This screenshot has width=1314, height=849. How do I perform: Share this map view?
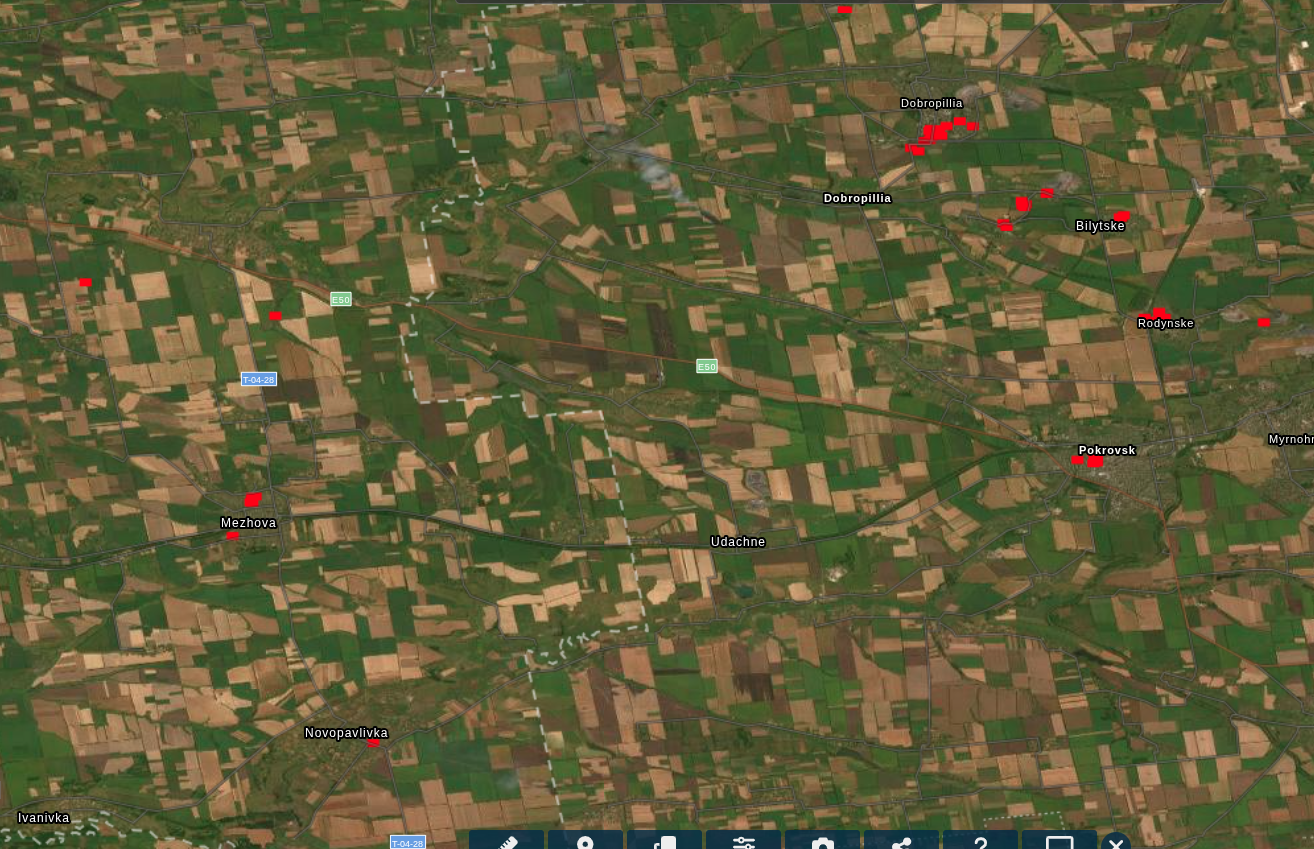coord(901,840)
